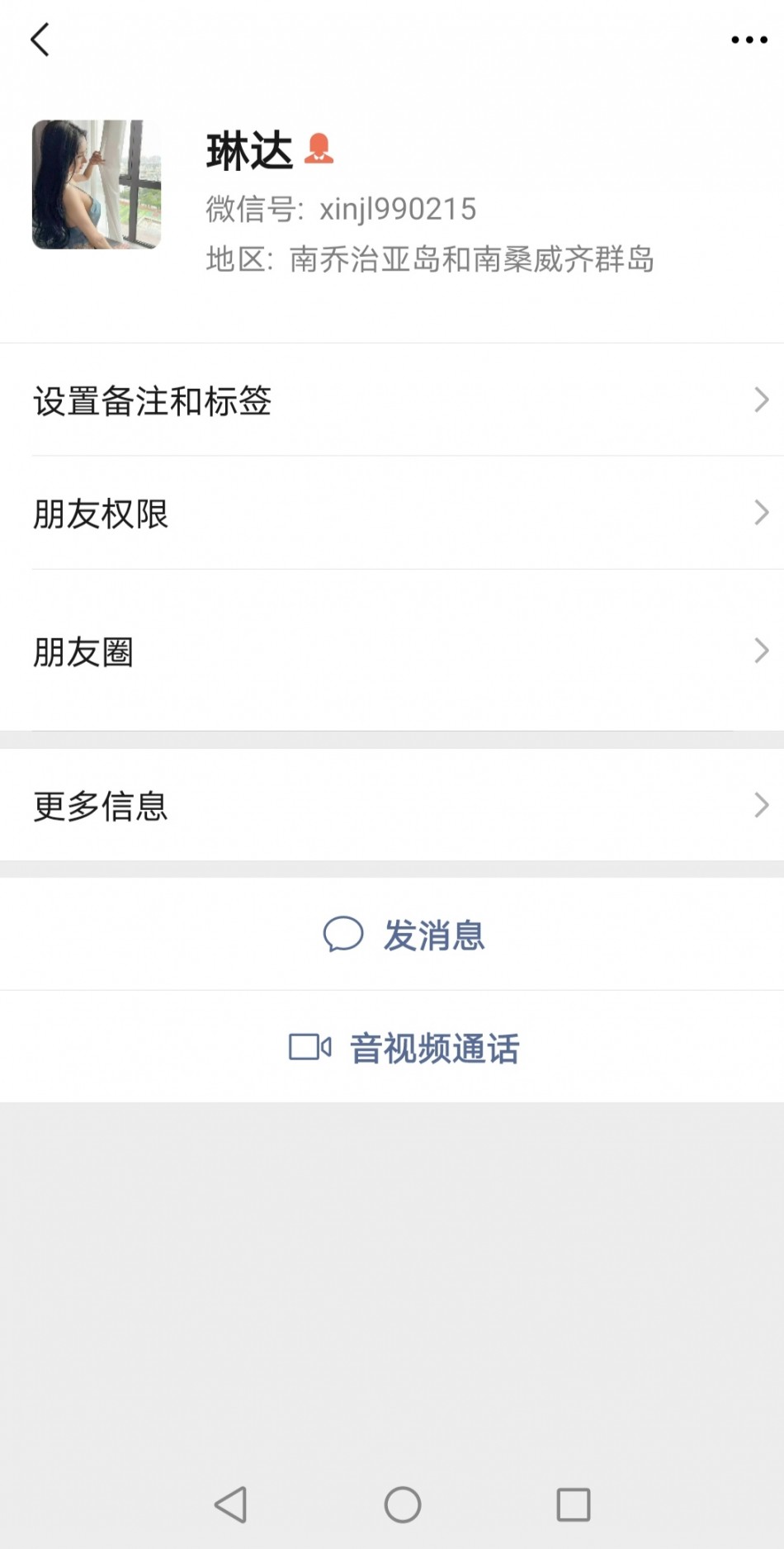
Task: Open recent apps from navigation bar
Action: tap(574, 1504)
